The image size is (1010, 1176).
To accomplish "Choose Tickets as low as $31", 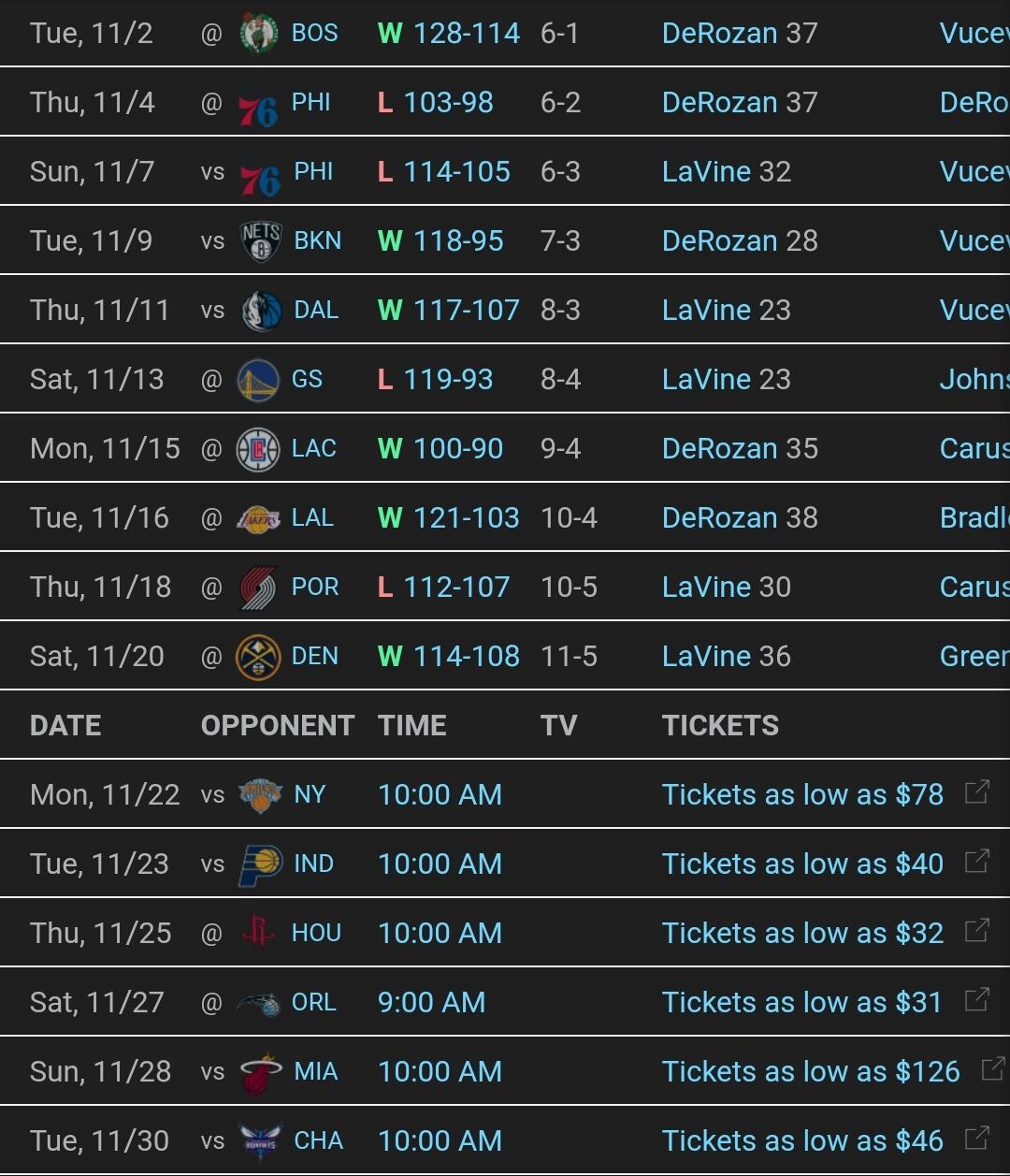I will (801, 1003).
